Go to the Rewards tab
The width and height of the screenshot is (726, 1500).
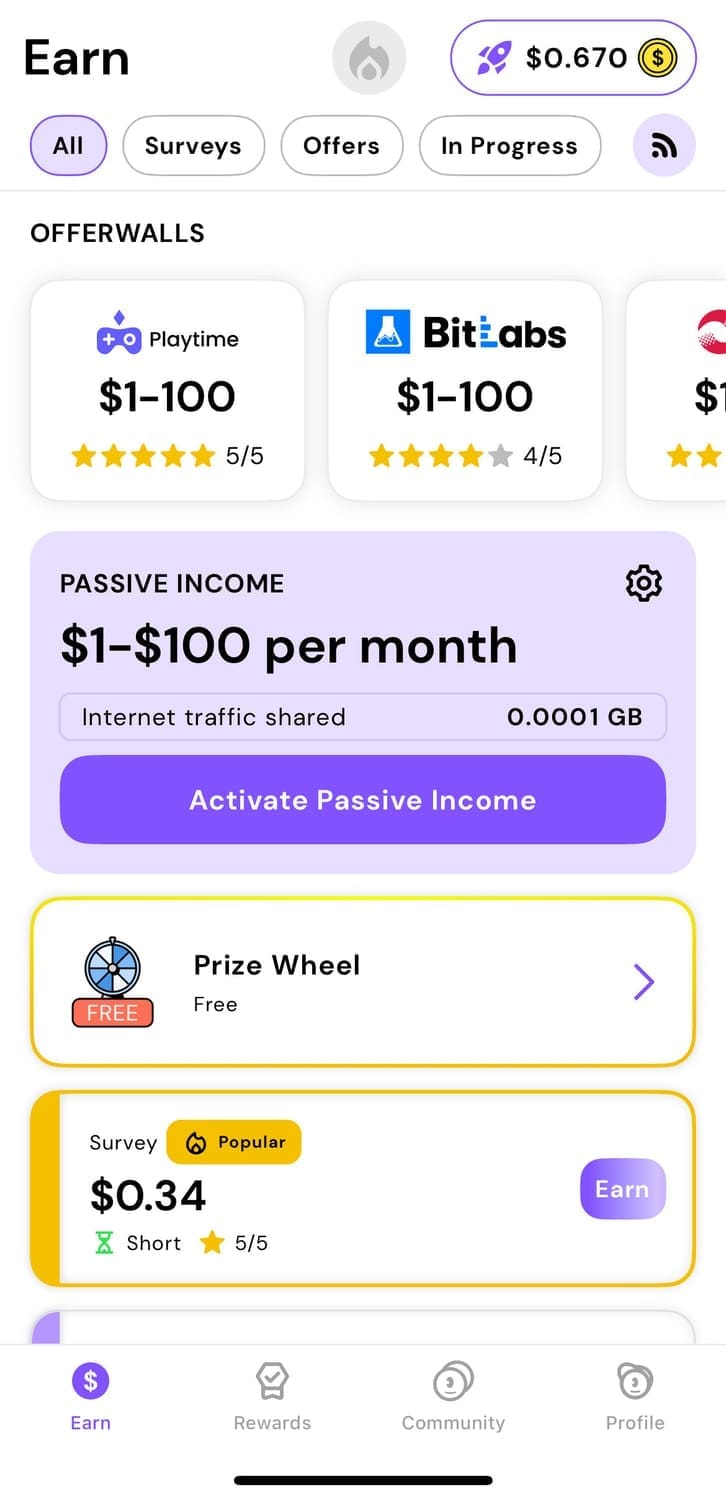[x=272, y=1397]
